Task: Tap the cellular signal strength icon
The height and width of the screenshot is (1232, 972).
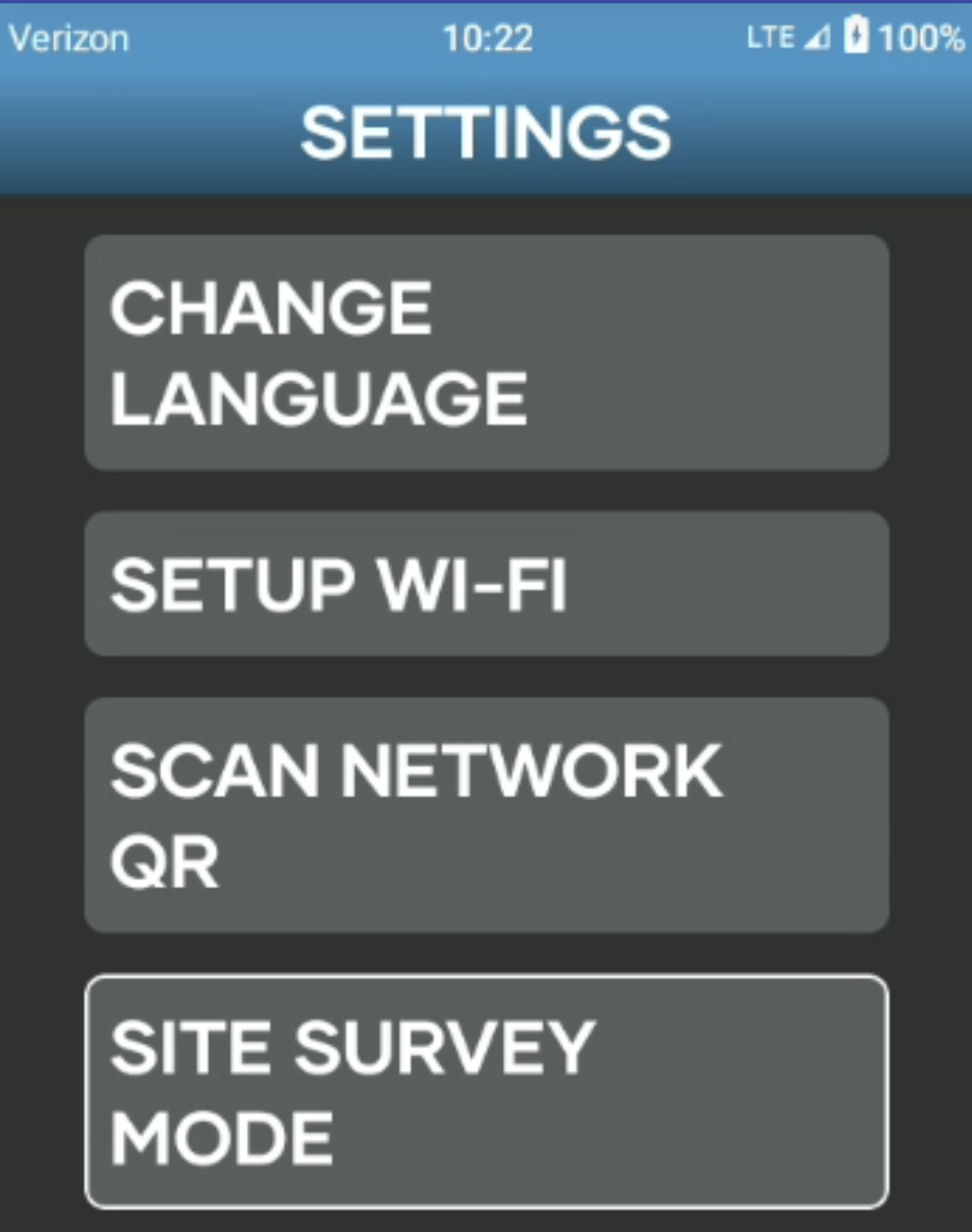Action: [817, 36]
